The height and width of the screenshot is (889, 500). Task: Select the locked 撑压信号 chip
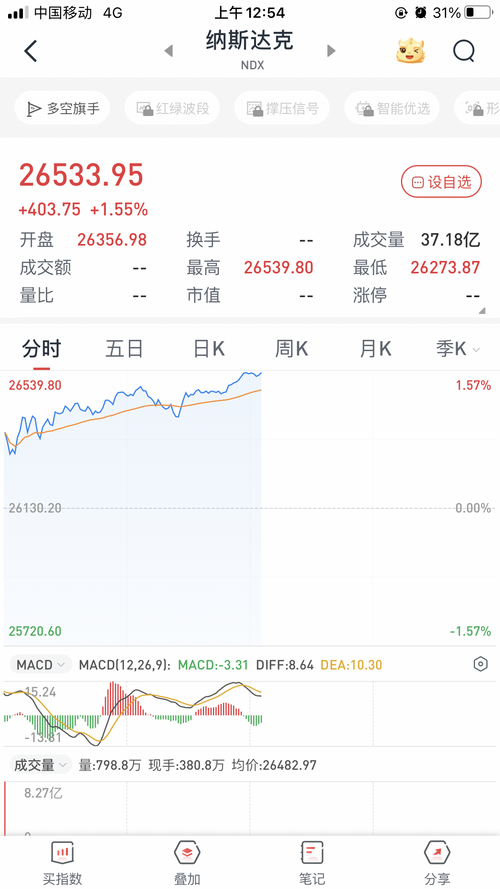click(x=282, y=108)
